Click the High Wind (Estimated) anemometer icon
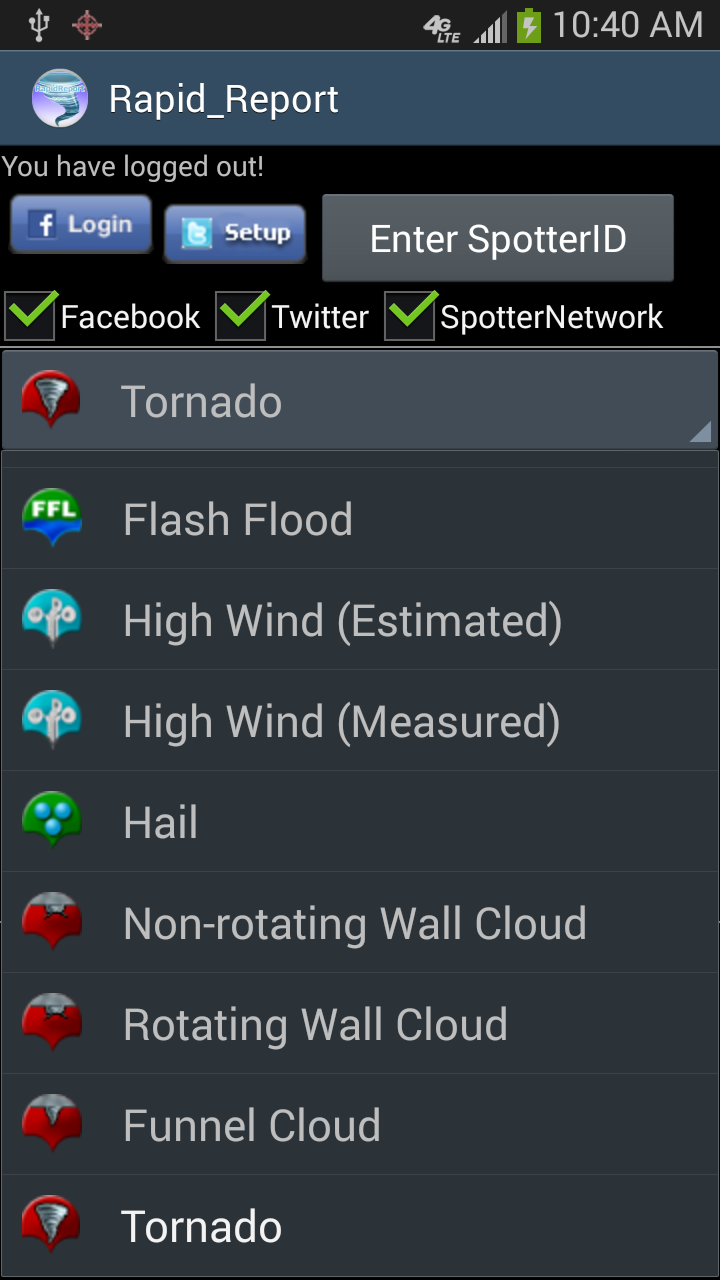Screen dimensions: 720x1280 [x=51, y=619]
